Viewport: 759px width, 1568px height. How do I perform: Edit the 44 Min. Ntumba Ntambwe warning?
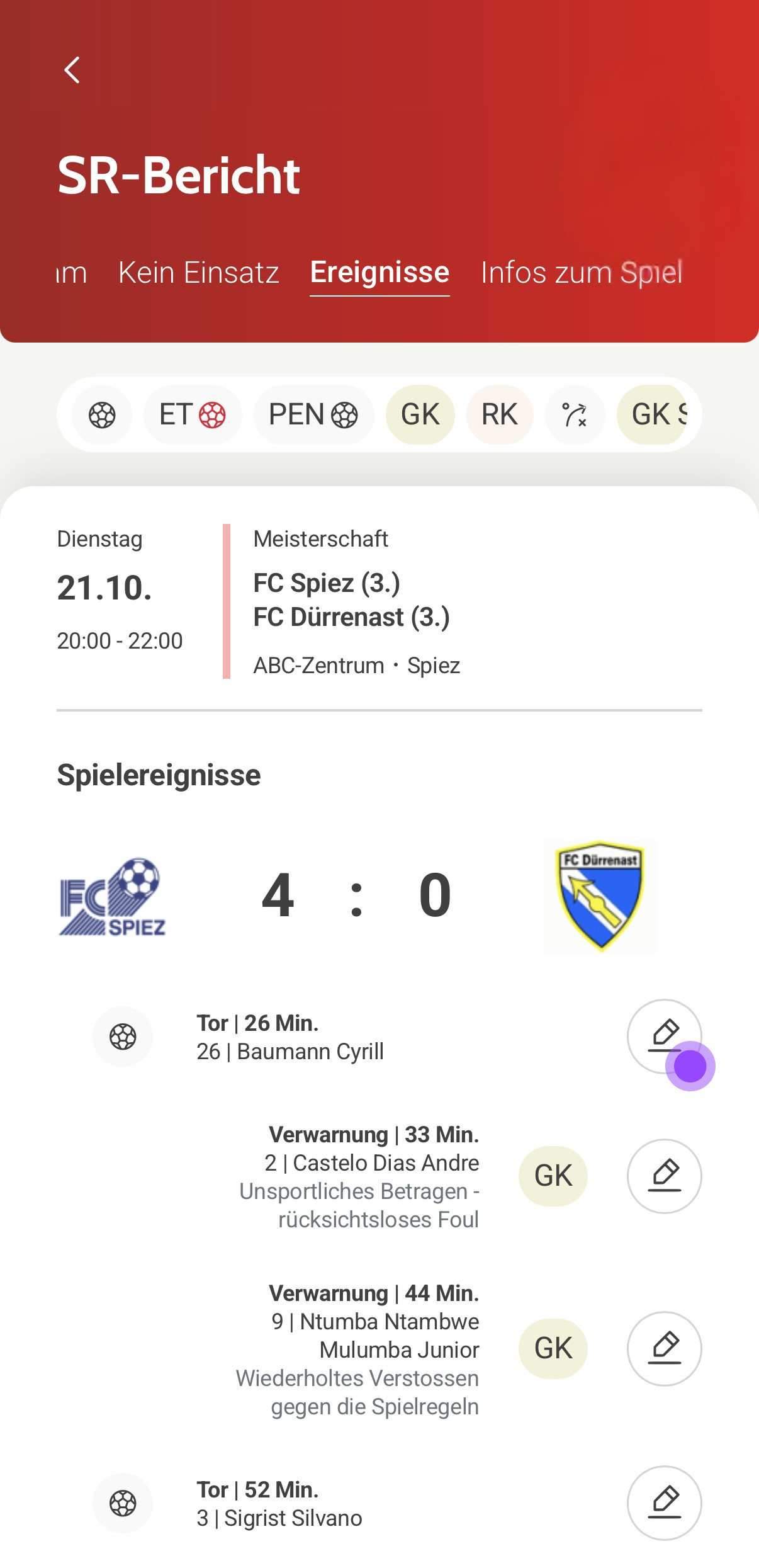(664, 1348)
